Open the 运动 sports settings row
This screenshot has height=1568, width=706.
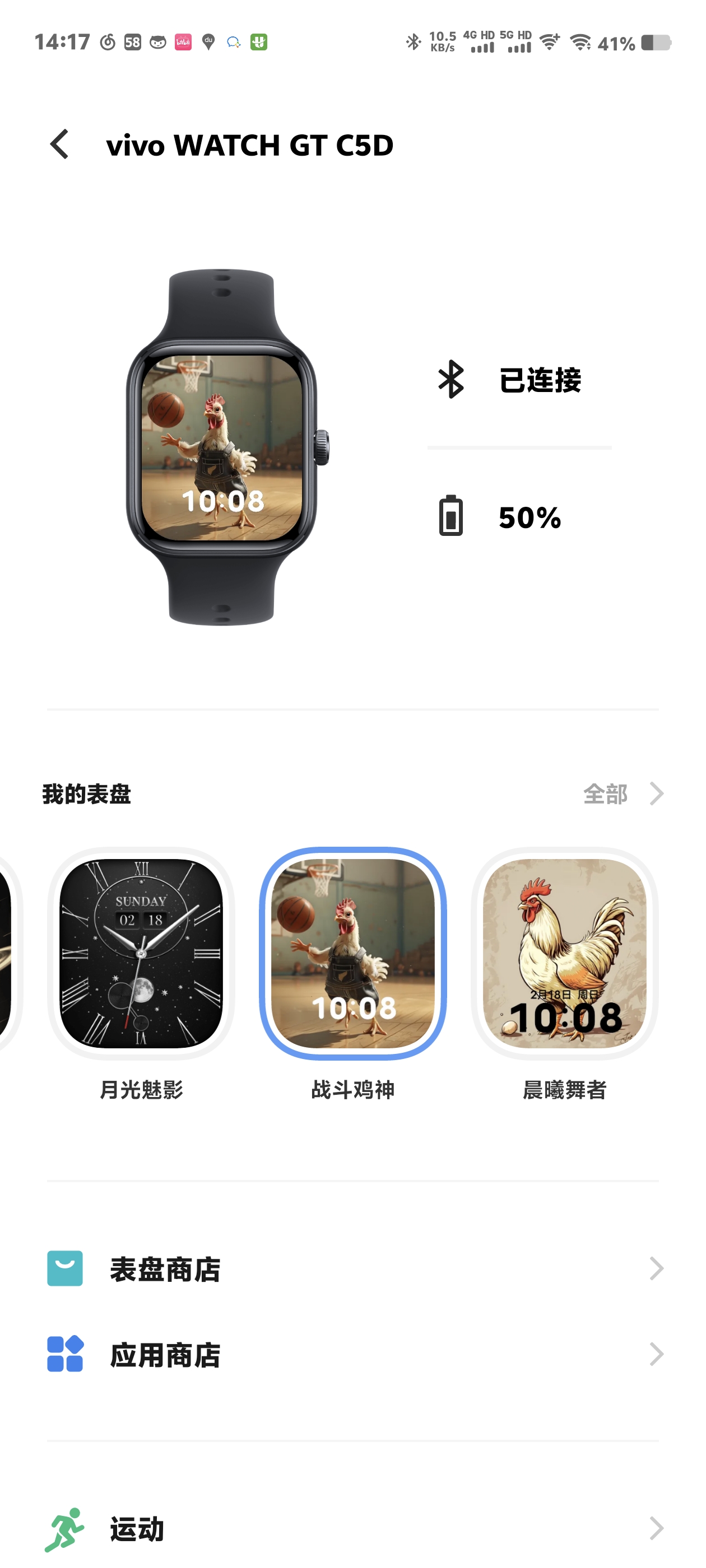tap(352, 1528)
